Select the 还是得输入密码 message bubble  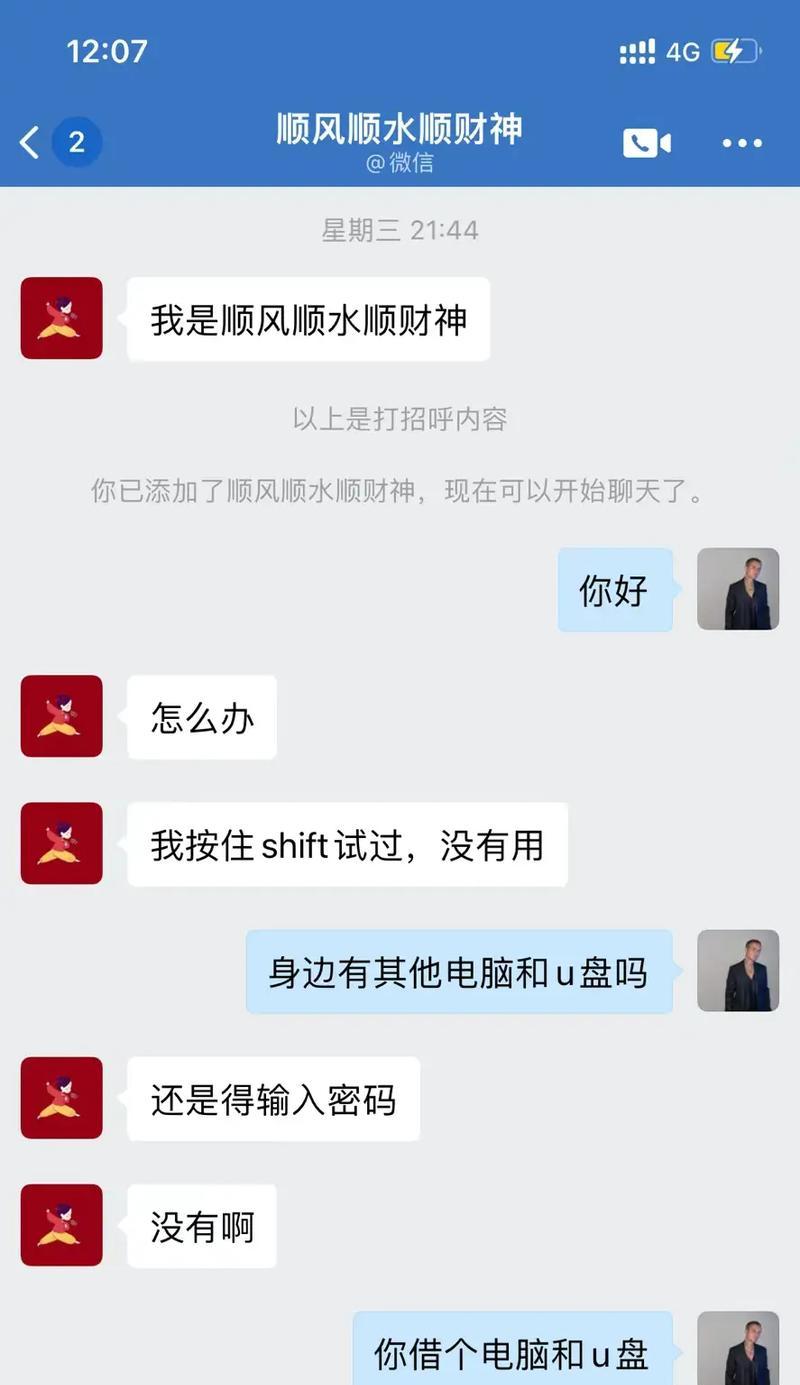(273, 1099)
